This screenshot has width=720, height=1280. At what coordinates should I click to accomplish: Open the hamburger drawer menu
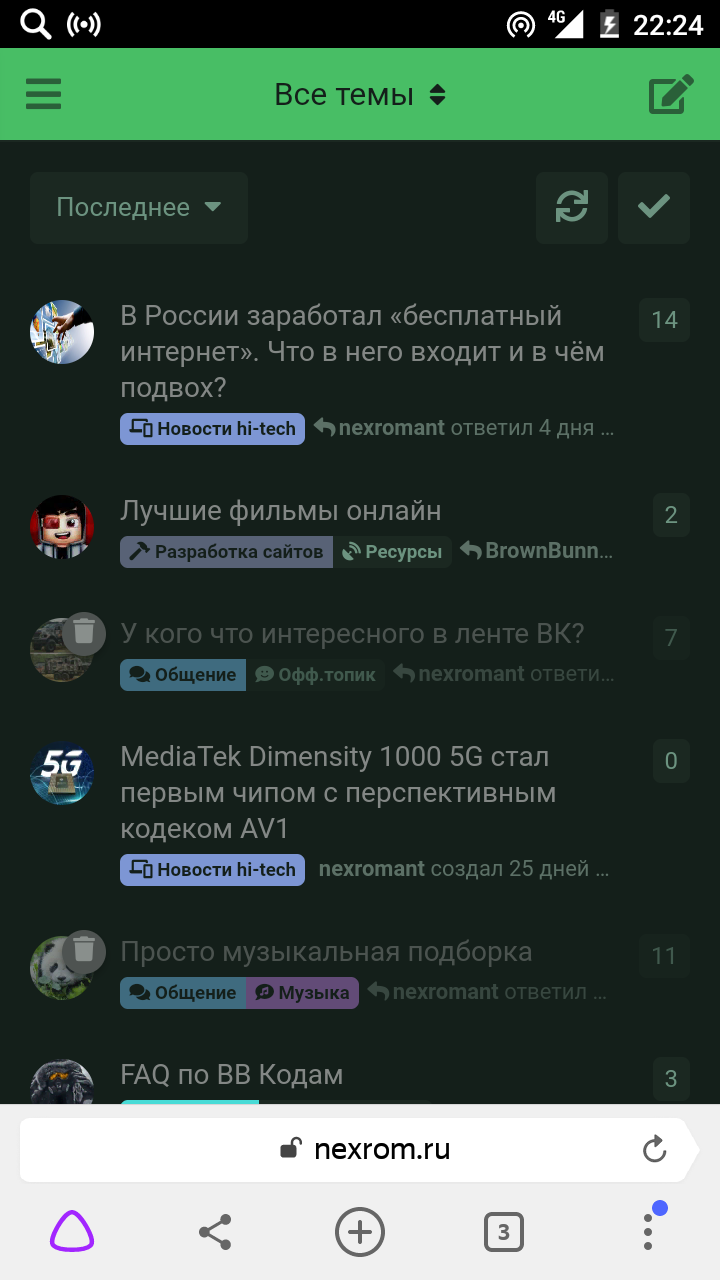tap(44, 94)
